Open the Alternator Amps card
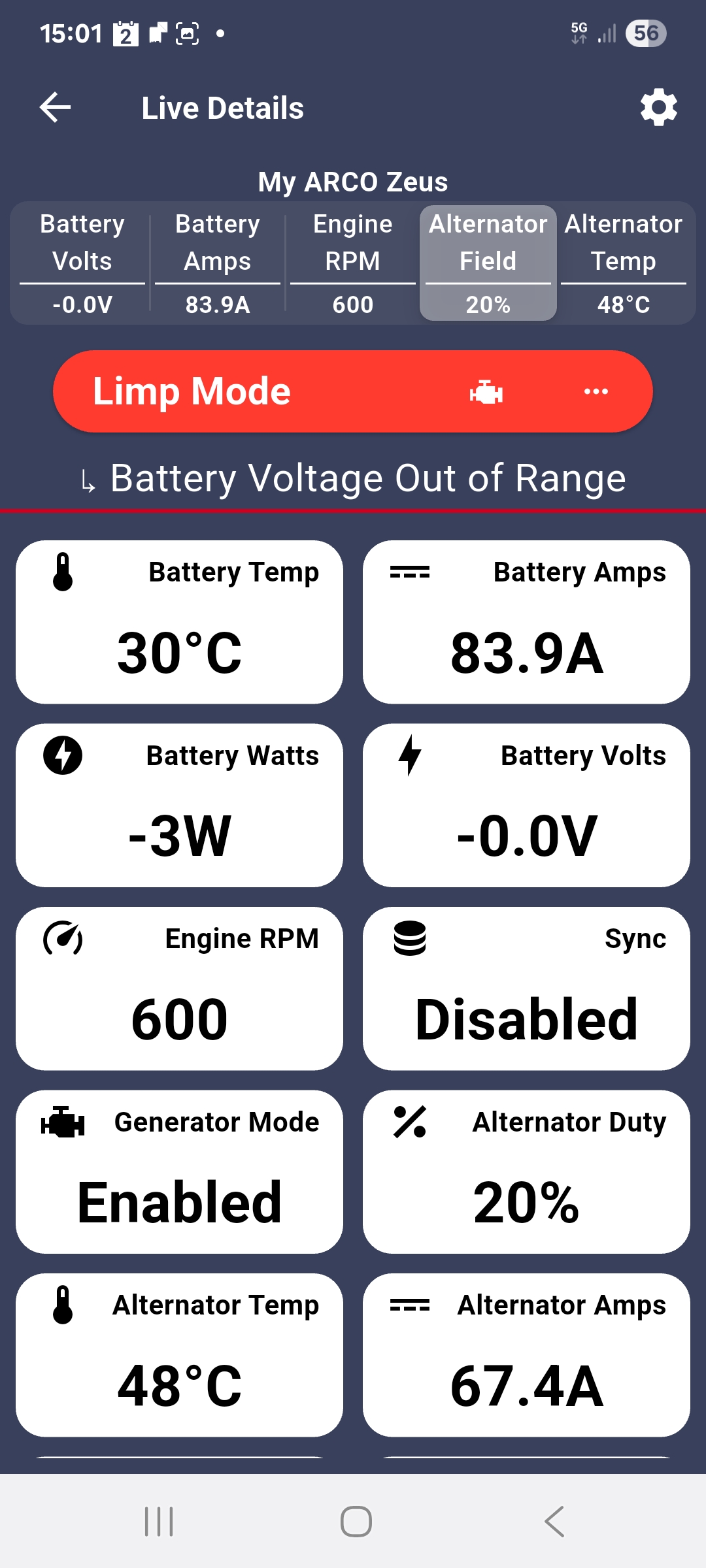The image size is (706, 1568). point(526,1354)
